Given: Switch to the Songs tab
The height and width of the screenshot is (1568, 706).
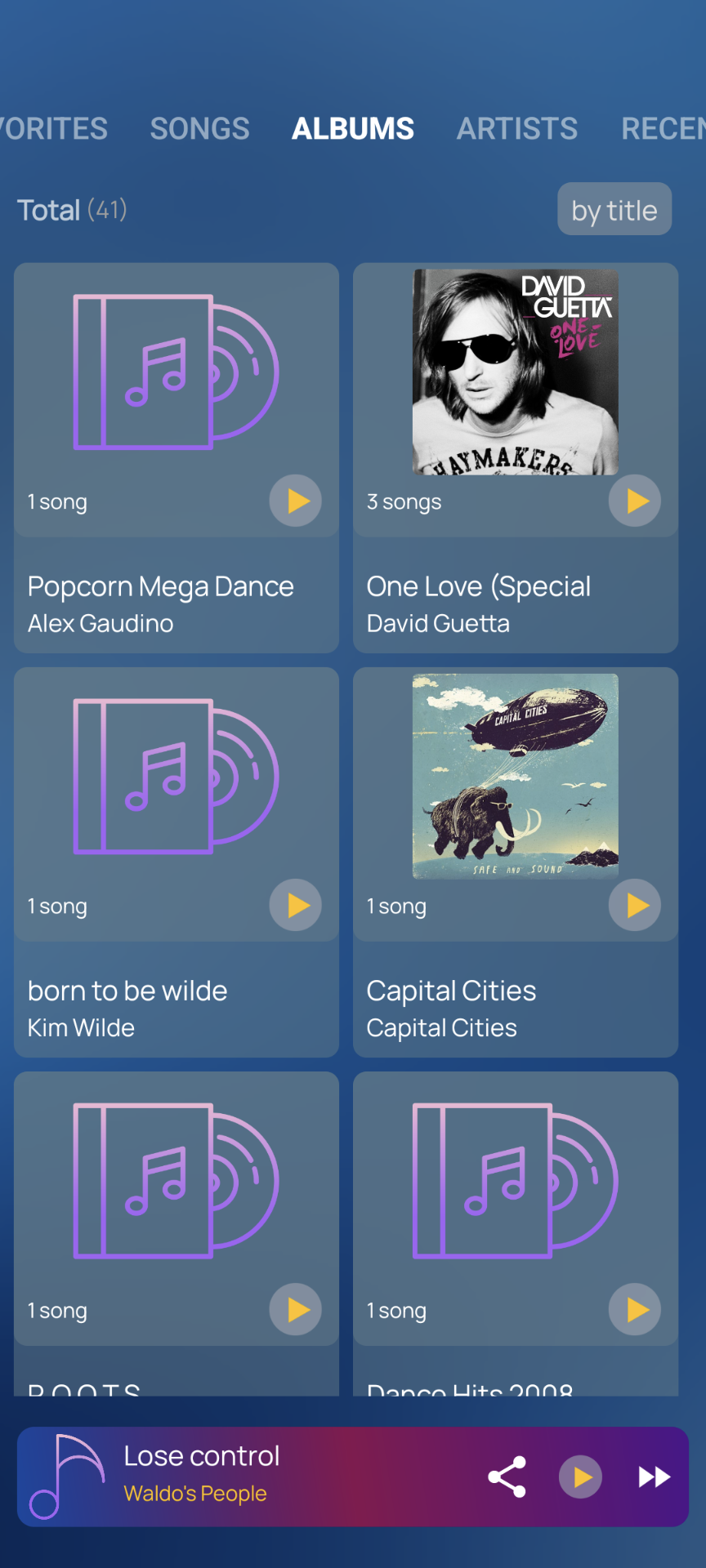Looking at the screenshot, I should point(199,129).
